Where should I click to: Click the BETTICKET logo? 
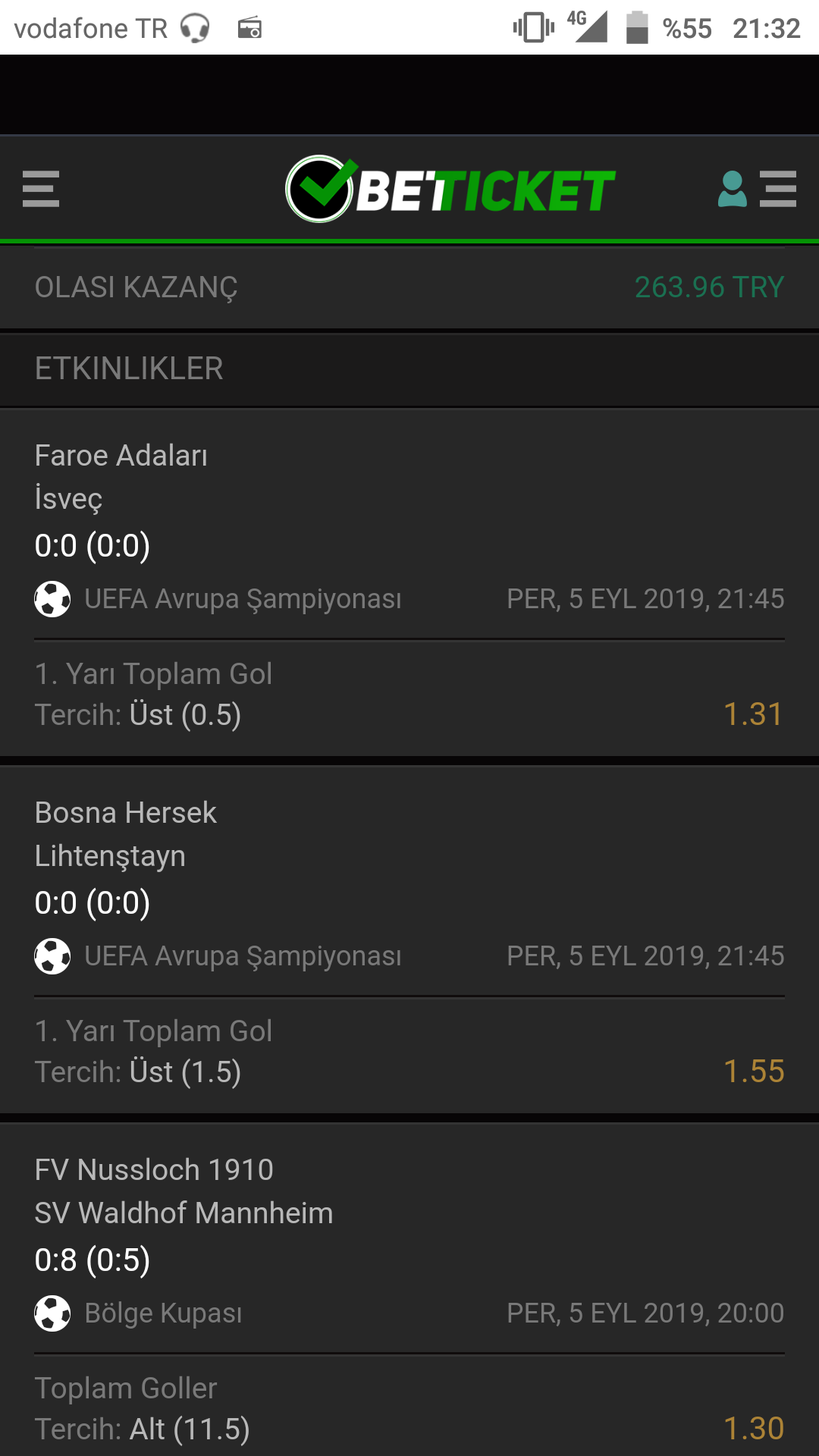[x=449, y=186]
